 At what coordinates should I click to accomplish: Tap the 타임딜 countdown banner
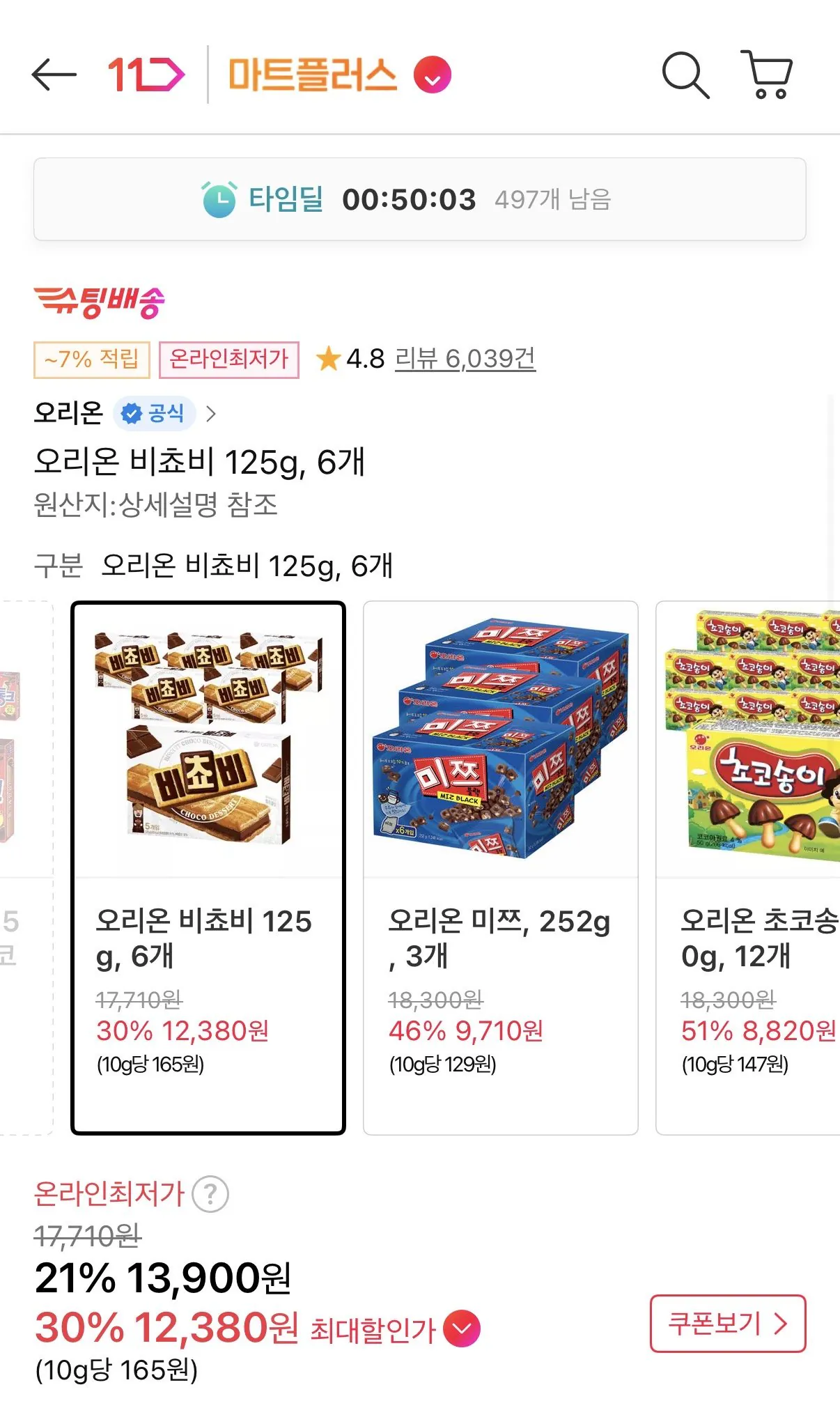pyautogui.click(x=420, y=199)
